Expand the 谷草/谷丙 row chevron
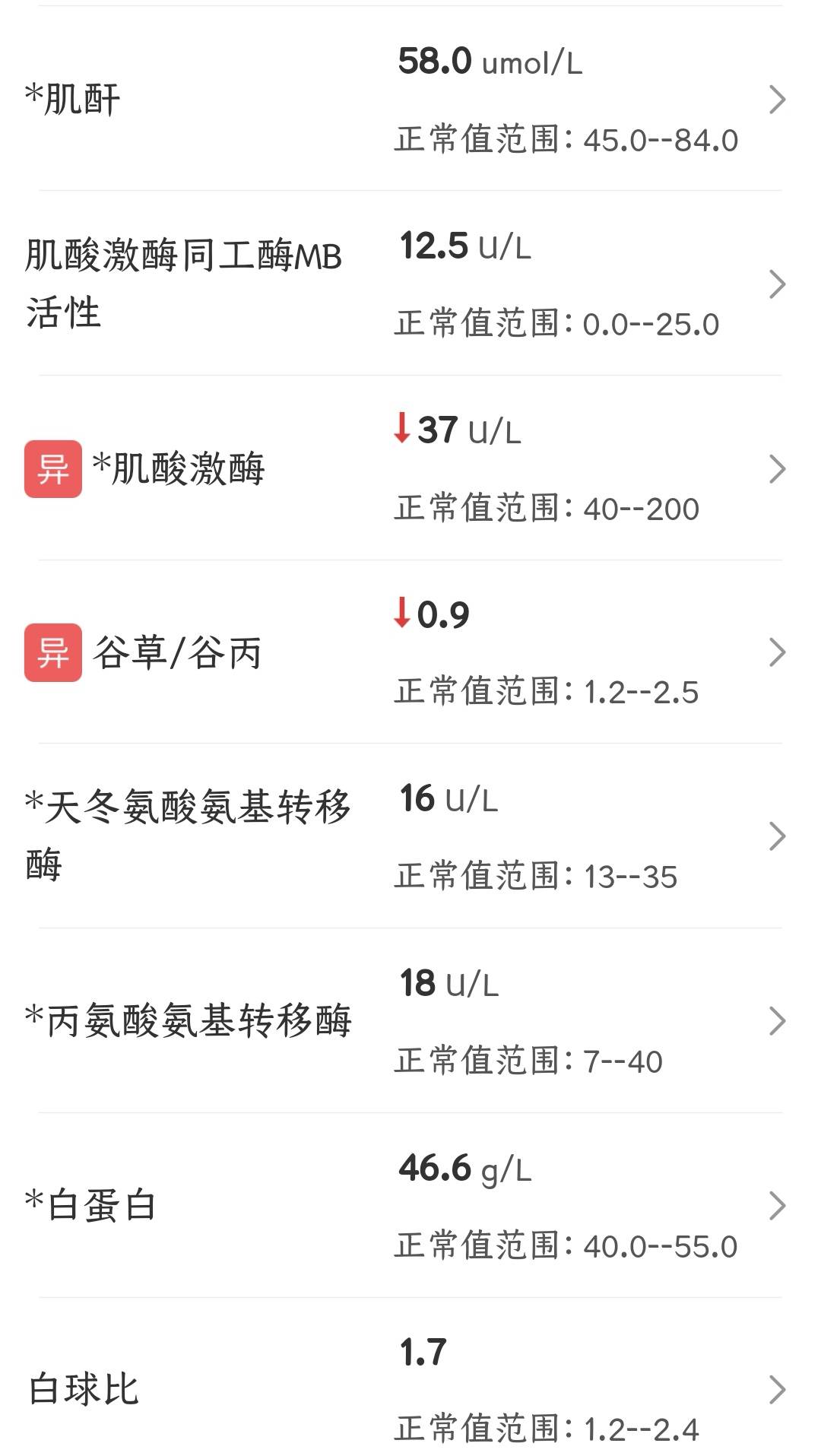This screenshot has height=1456, width=821. click(x=777, y=652)
